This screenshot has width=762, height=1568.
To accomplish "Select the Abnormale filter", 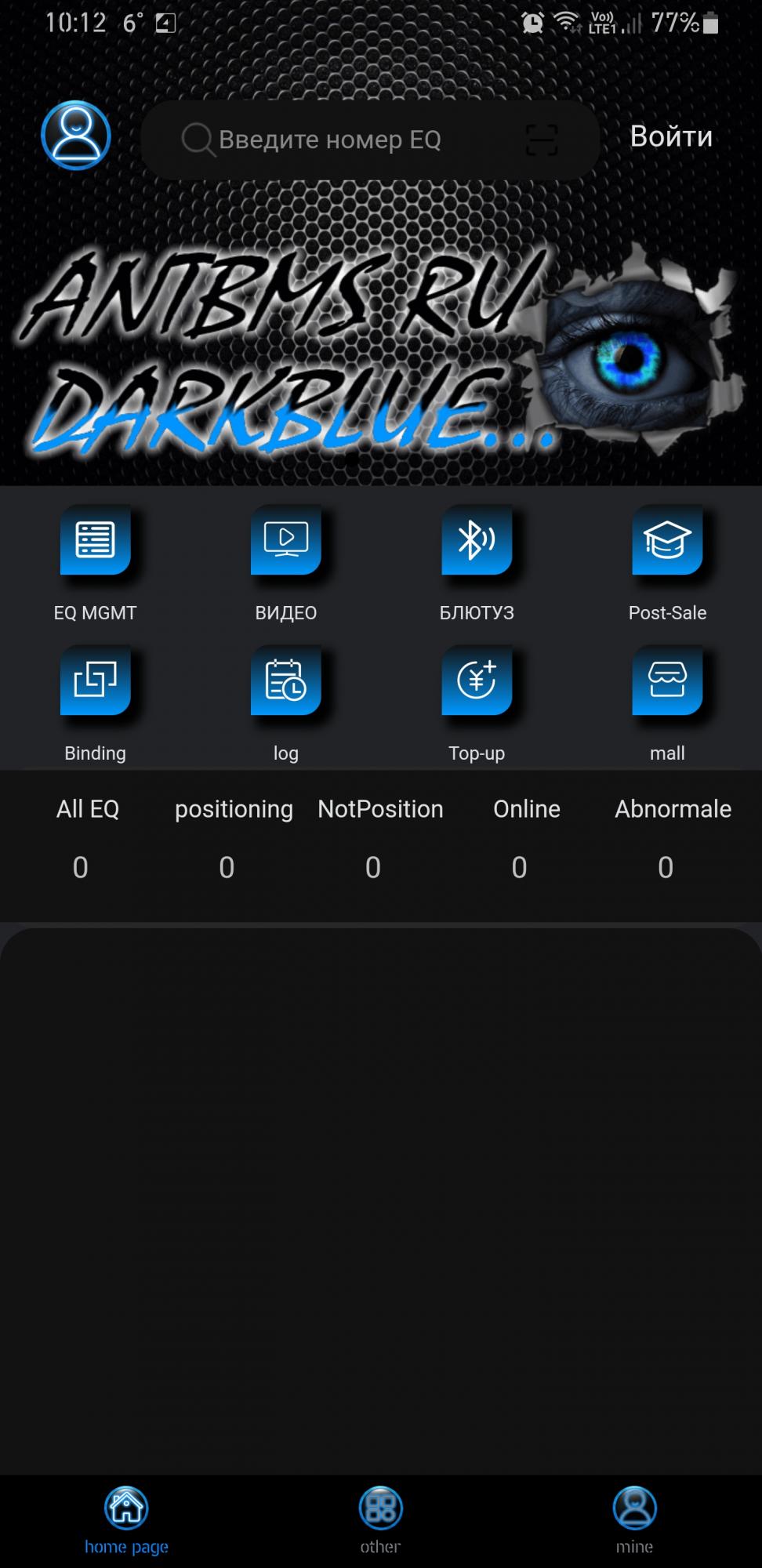I will click(672, 837).
